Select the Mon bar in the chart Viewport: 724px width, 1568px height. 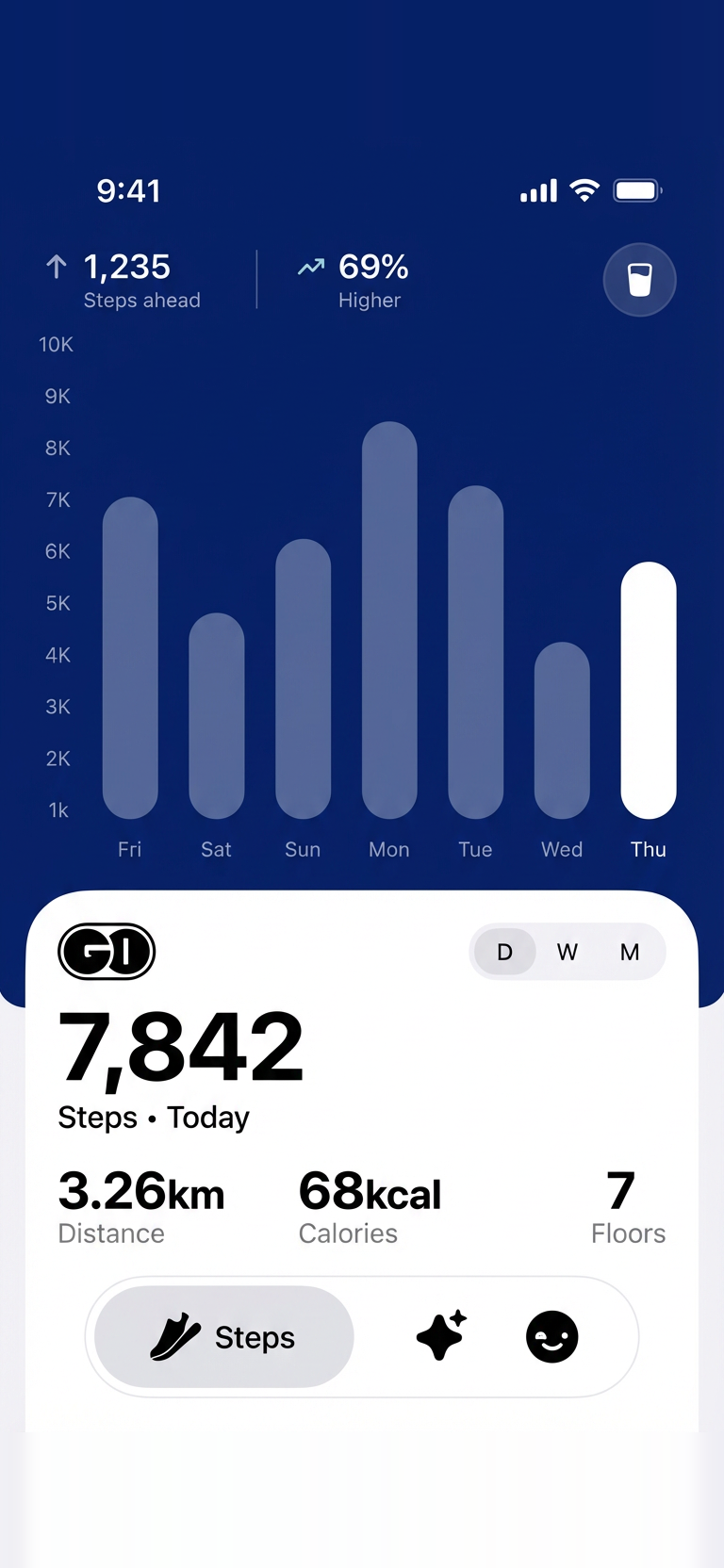[x=389, y=622]
